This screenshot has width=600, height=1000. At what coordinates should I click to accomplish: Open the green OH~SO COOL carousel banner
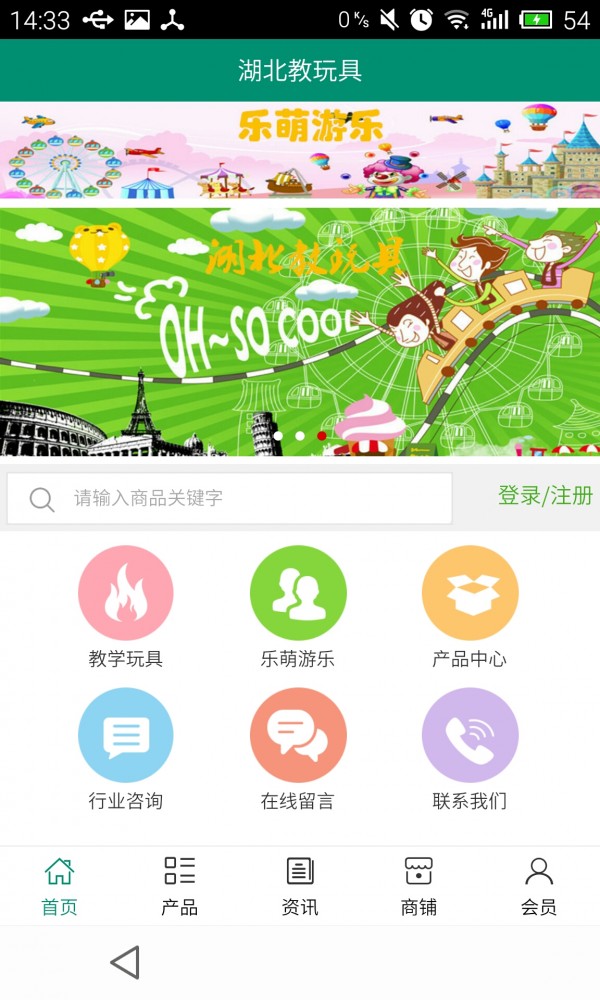click(x=300, y=330)
